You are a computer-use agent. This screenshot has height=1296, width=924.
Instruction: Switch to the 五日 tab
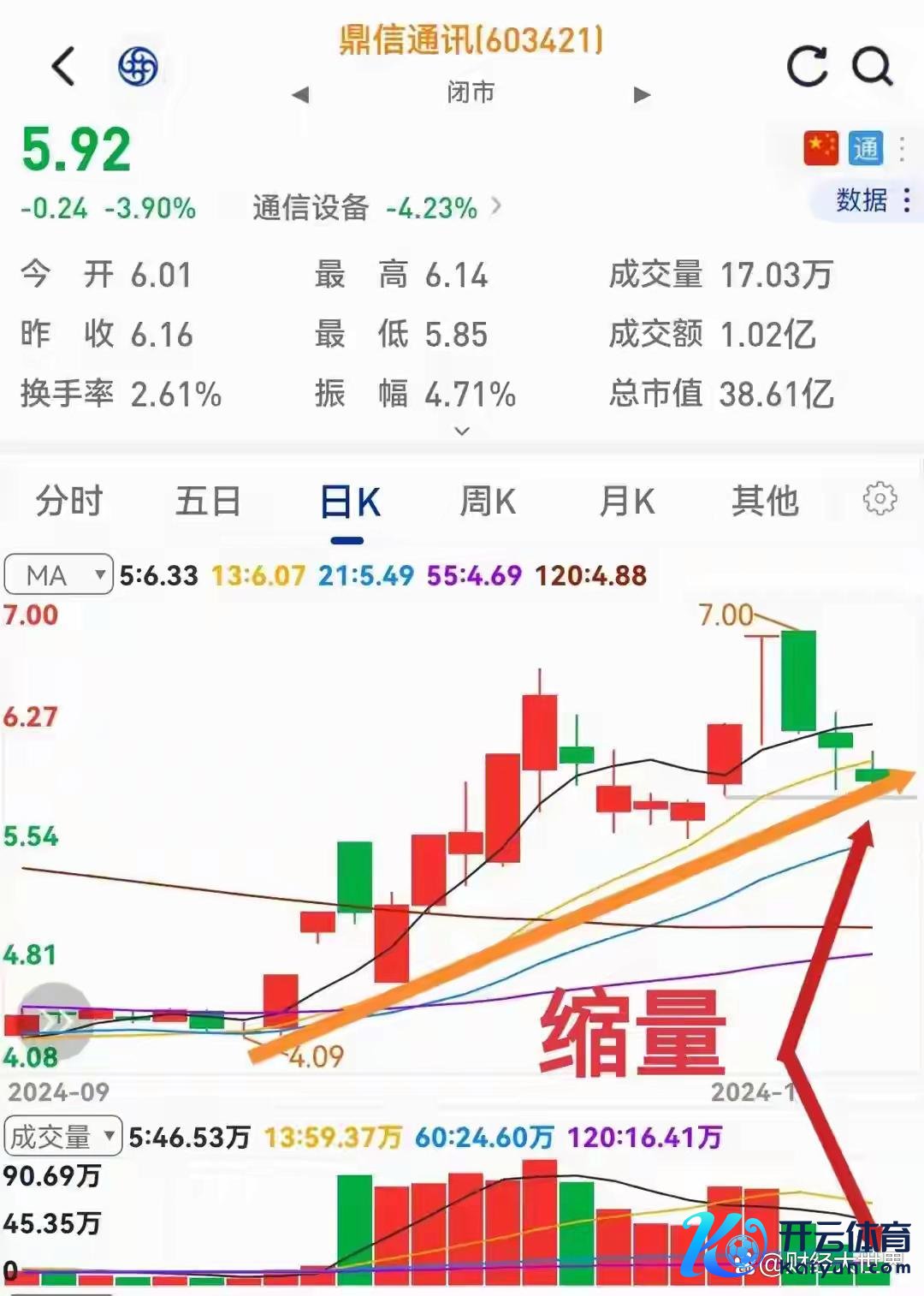click(x=208, y=501)
